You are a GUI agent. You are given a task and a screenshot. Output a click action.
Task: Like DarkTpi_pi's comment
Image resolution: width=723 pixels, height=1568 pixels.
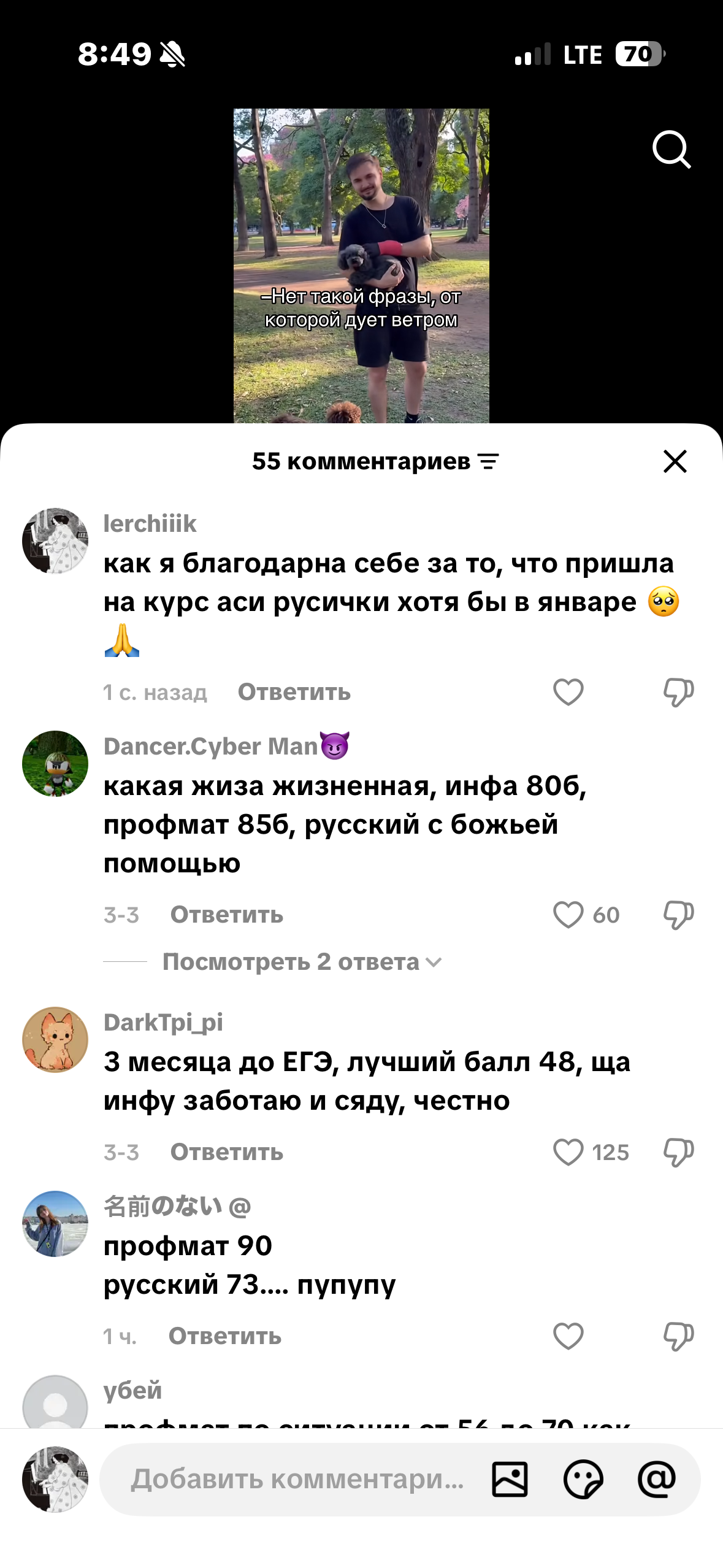click(x=568, y=1152)
